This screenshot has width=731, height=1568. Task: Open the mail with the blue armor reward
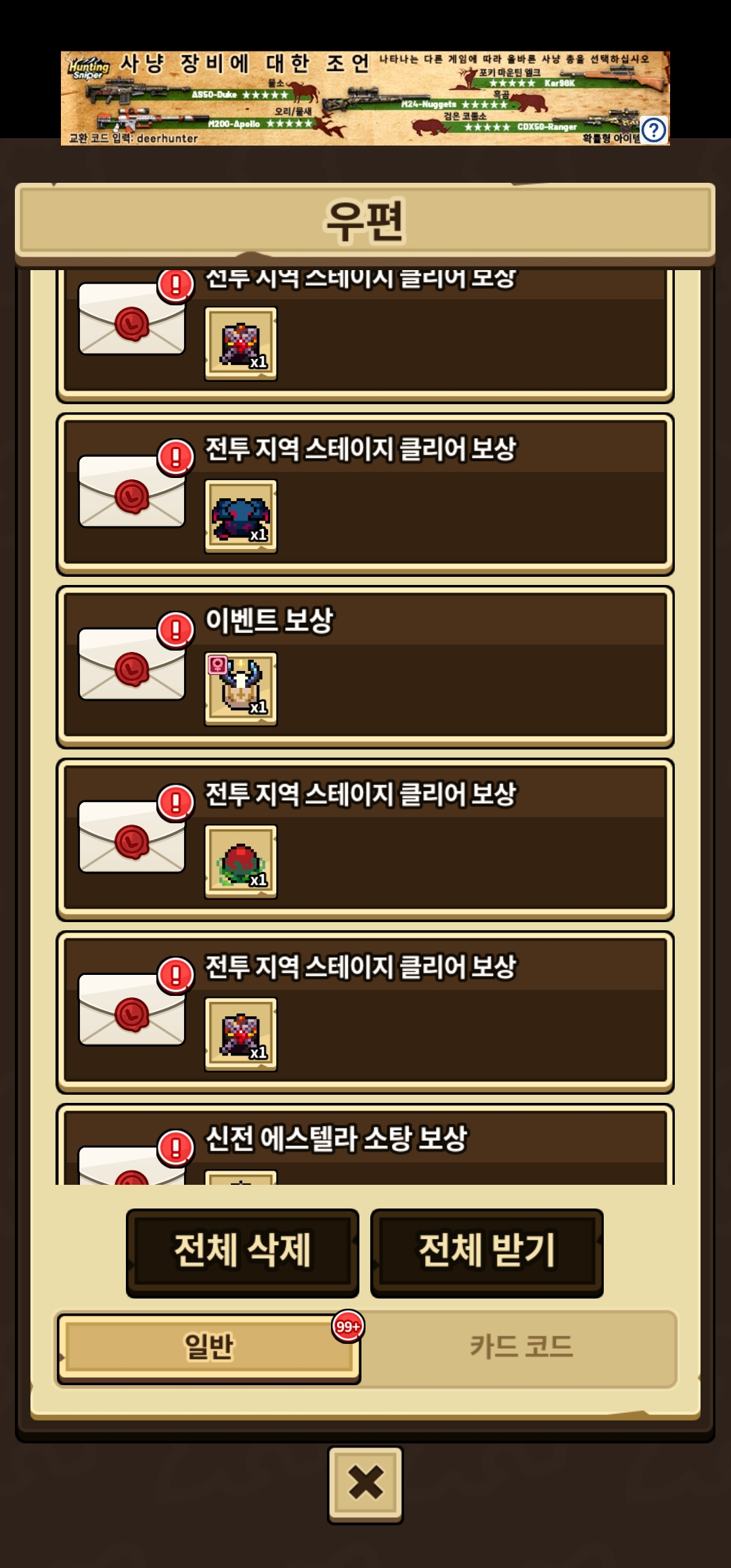point(365,494)
